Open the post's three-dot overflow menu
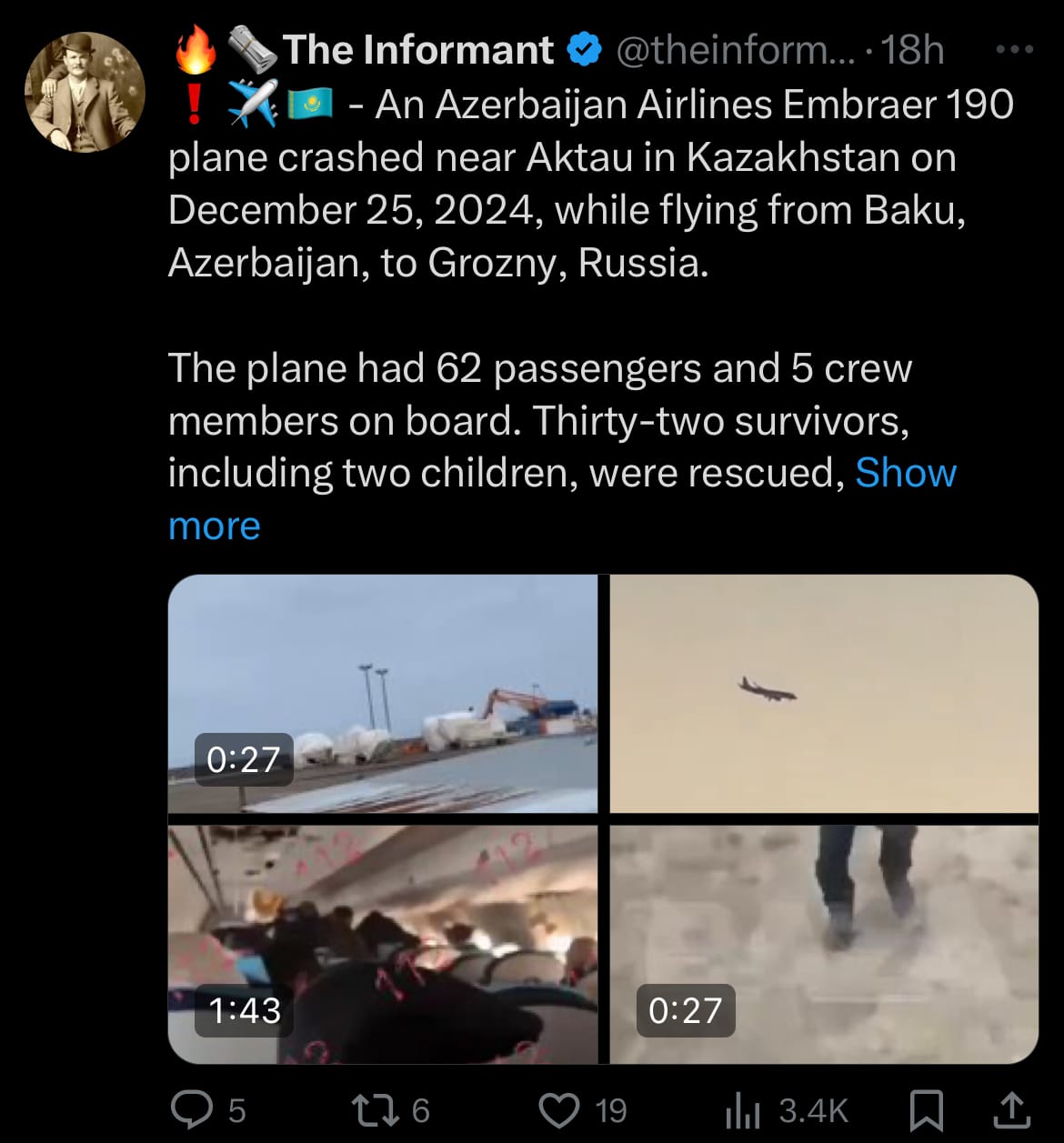 pos(1014,50)
